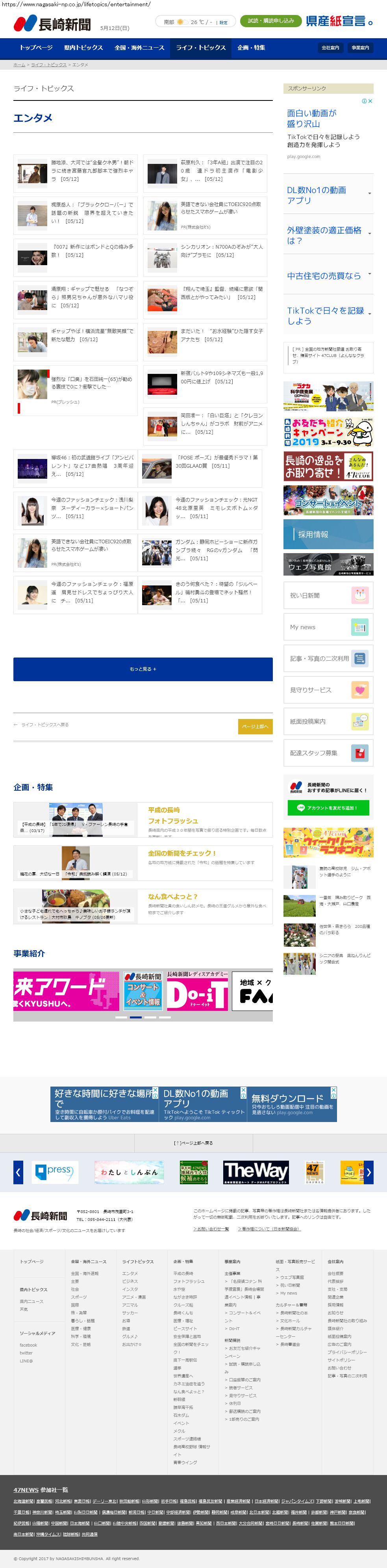The width and height of the screenshot is (387, 1568).
Task: Tap the ホーム breadcrumb link
Action: [x=19, y=65]
